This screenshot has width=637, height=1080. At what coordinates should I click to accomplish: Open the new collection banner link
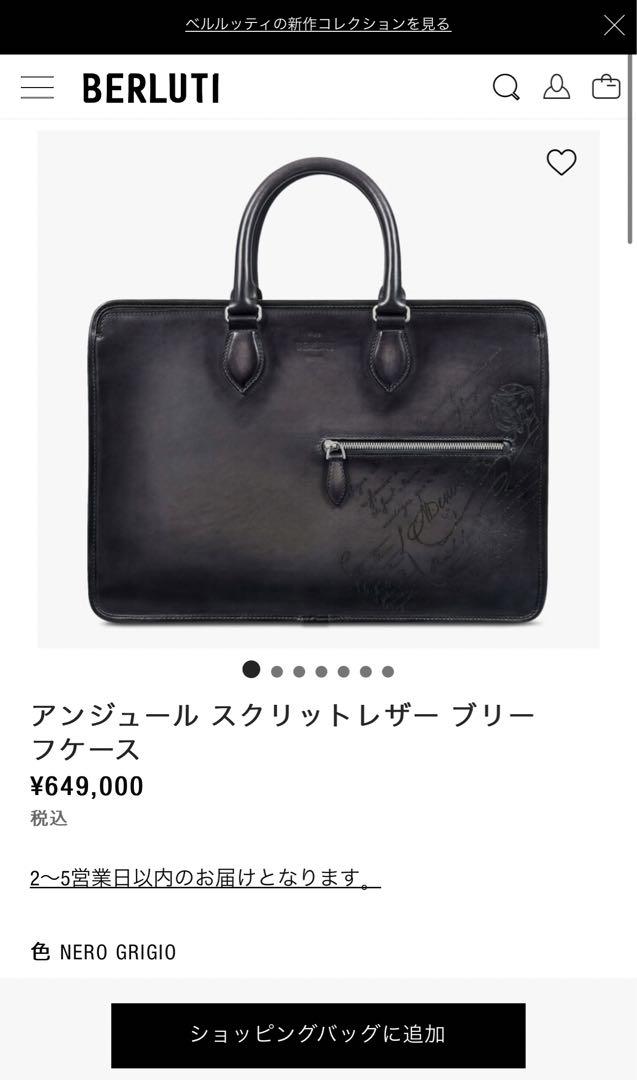click(x=318, y=24)
